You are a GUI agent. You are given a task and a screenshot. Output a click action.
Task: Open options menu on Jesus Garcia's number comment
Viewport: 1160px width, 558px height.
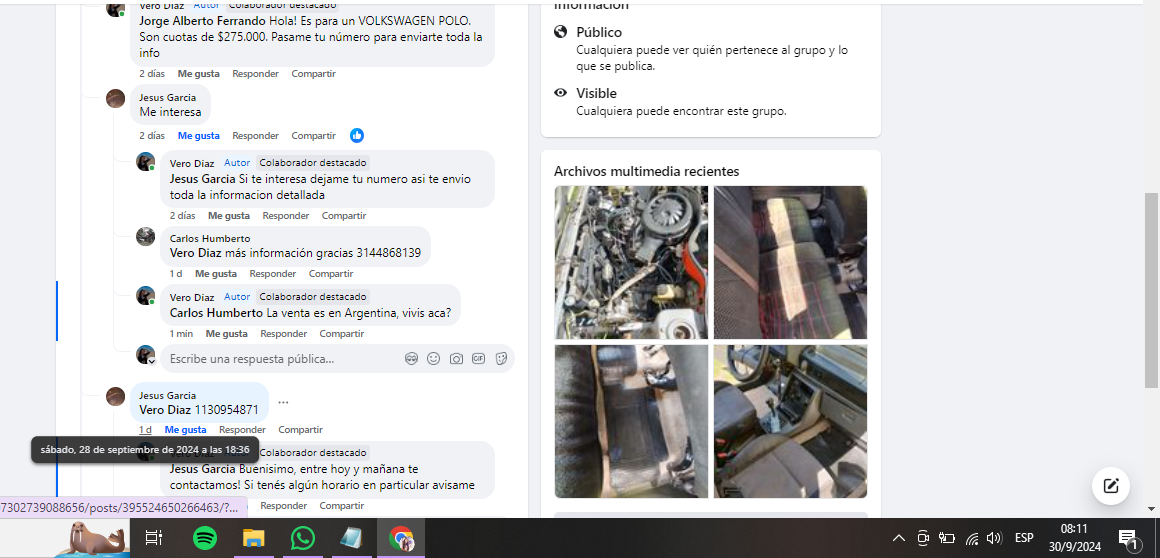click(x=283, y=403)
